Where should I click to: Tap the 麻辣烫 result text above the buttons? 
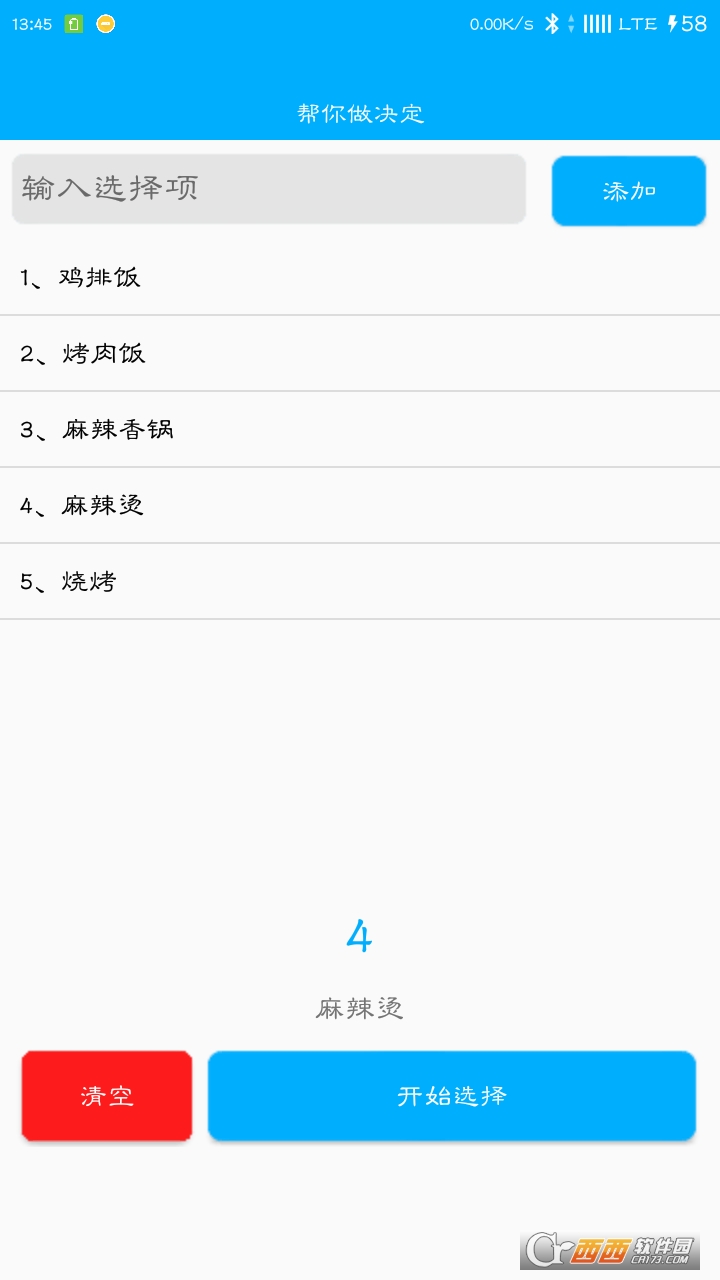click(x=360, y=1009)
